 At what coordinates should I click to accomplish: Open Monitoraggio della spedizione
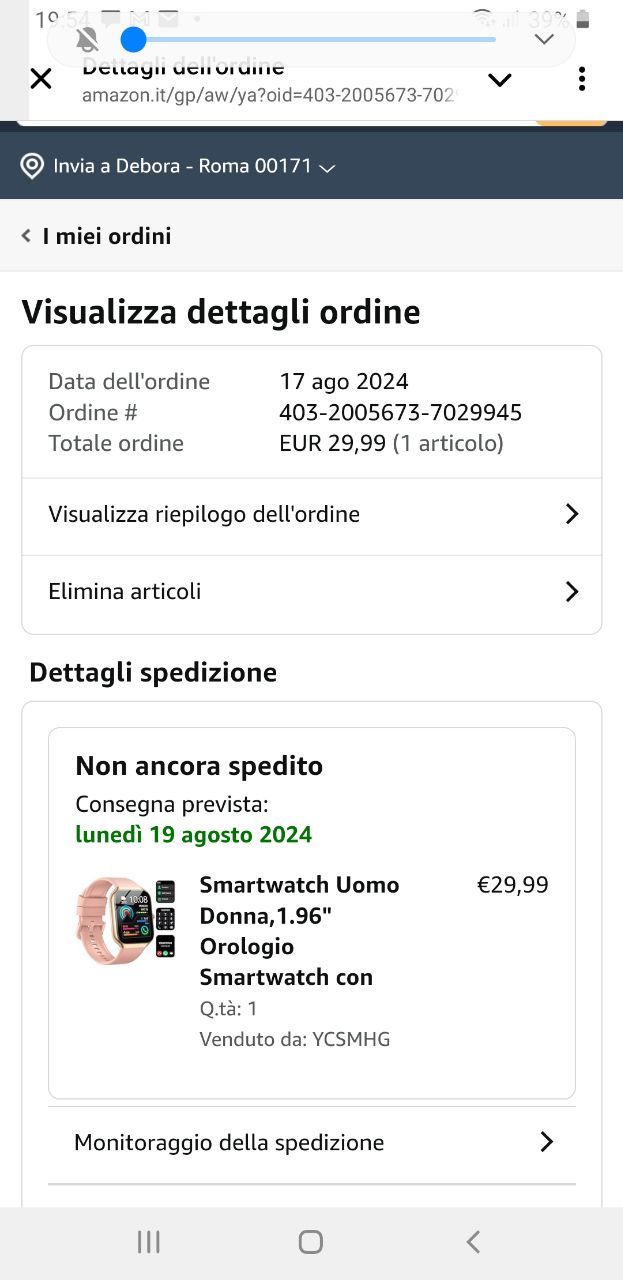click(311, 1142)
